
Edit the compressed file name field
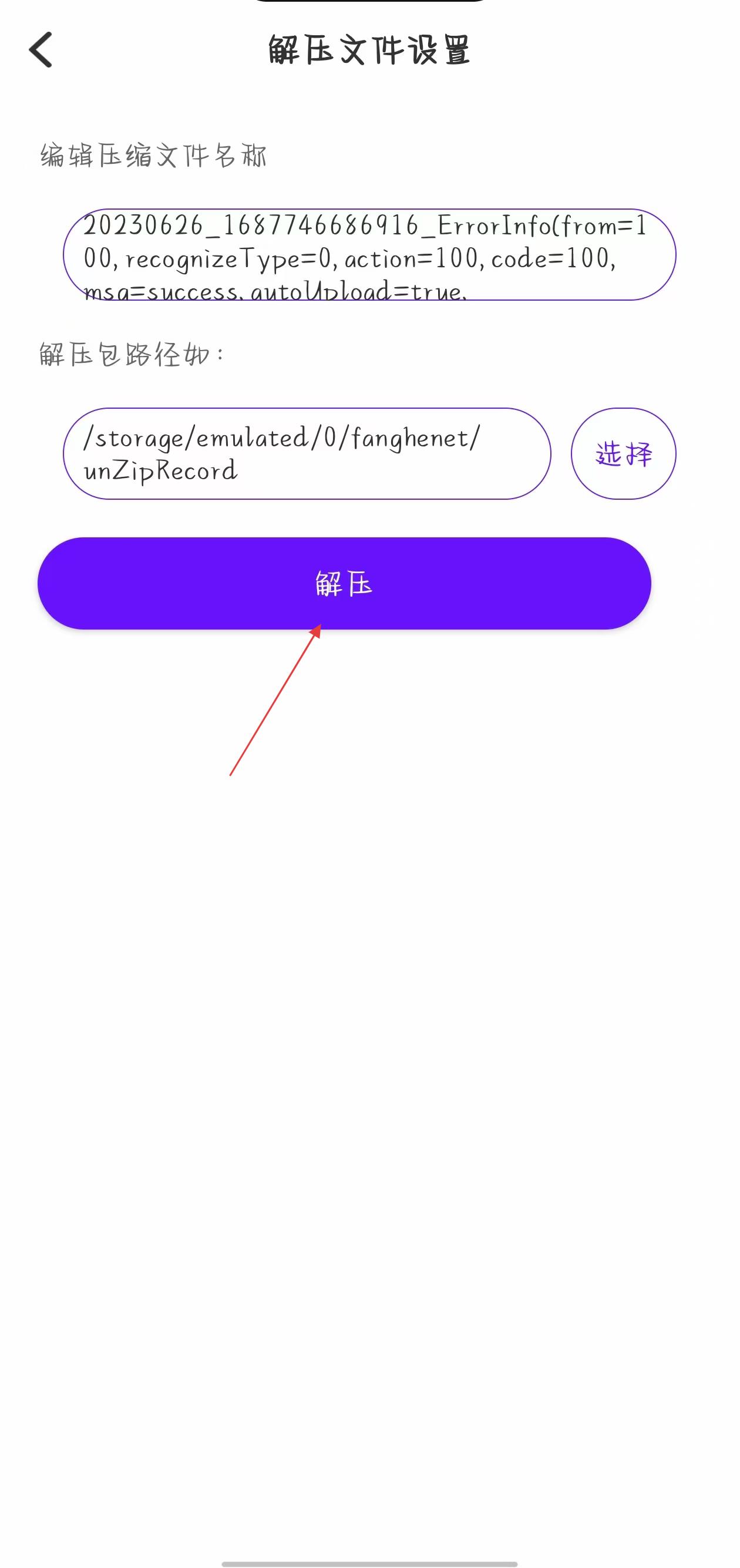(x=369, y=254)
